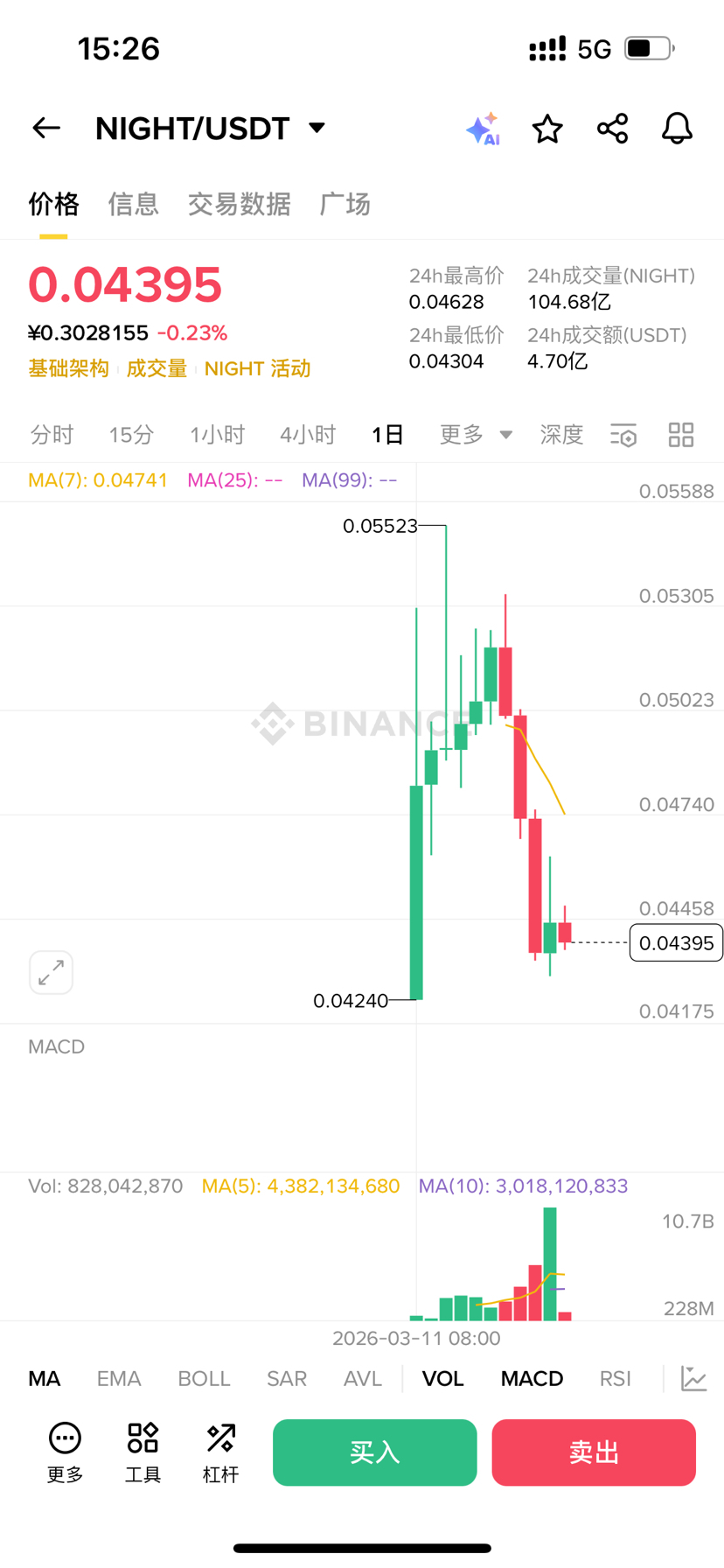Set a price alert with bell
724x1568 pixels.
coord(677,129)
